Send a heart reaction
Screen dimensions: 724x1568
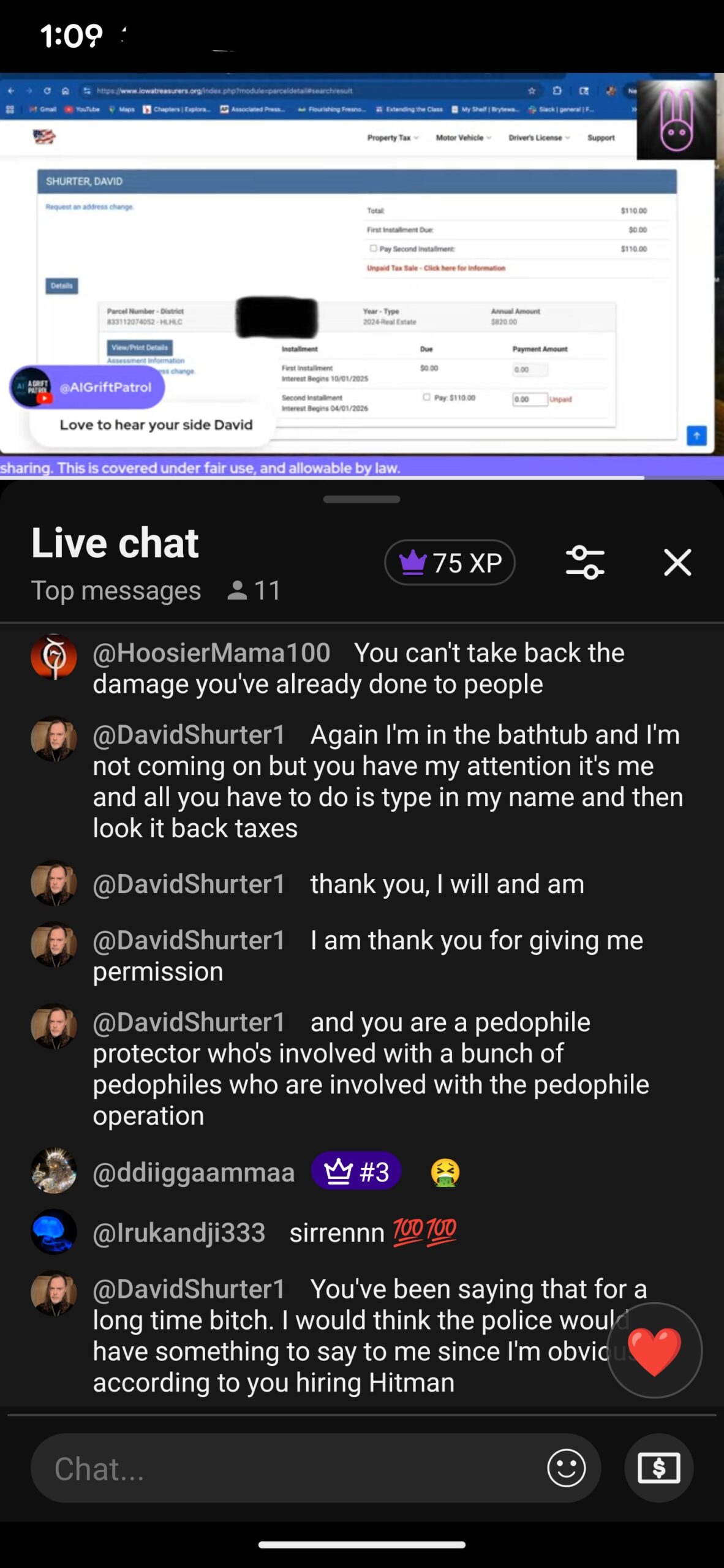(654, 1351)
